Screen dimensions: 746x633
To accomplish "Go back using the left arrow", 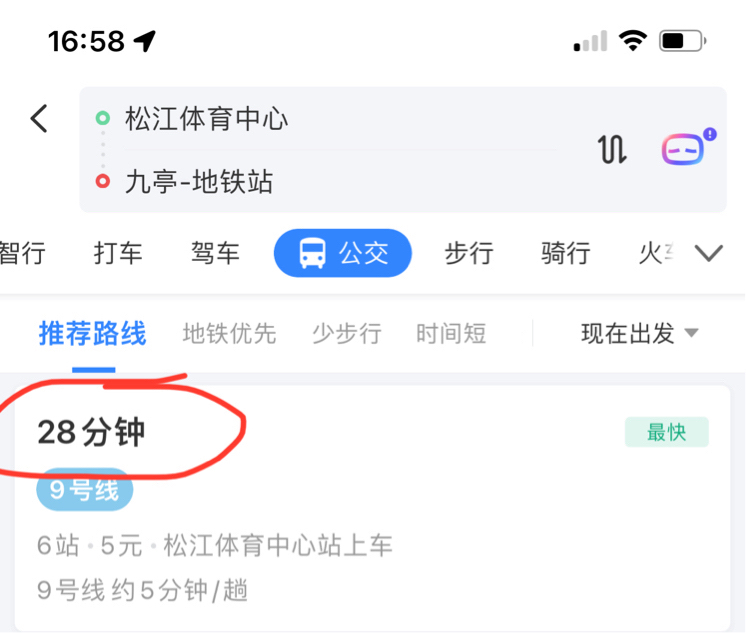I will 39,120.
